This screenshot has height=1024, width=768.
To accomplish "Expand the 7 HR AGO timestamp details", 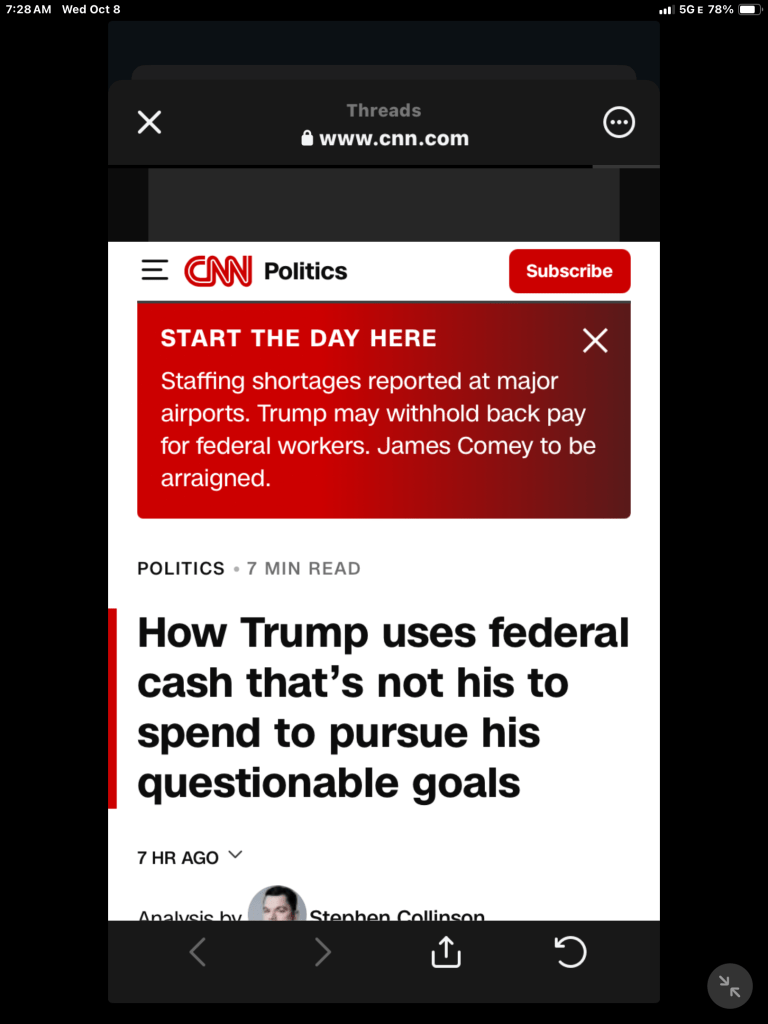I will (x=235, y=856).
